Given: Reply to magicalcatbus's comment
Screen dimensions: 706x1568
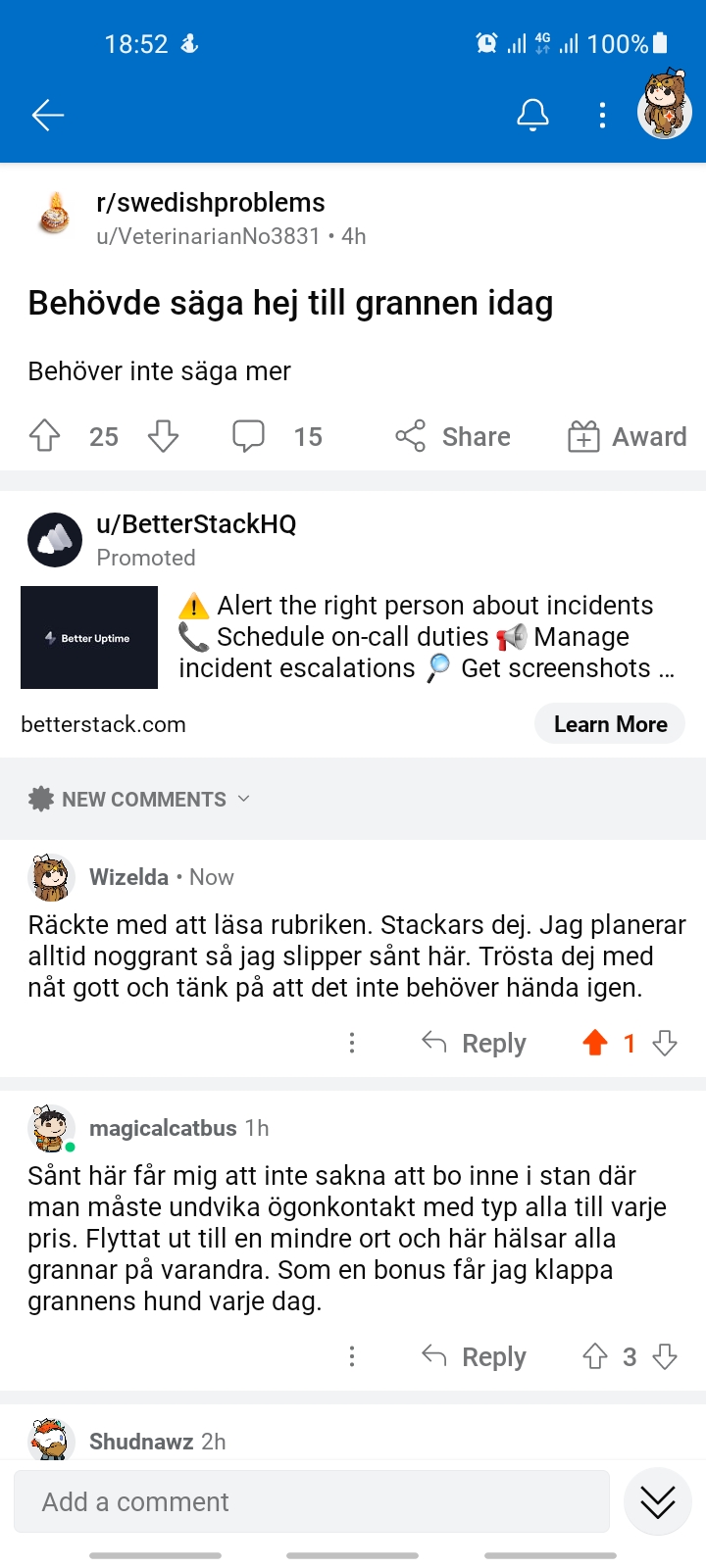Looking at the screenshot, I should (475, 1356).
